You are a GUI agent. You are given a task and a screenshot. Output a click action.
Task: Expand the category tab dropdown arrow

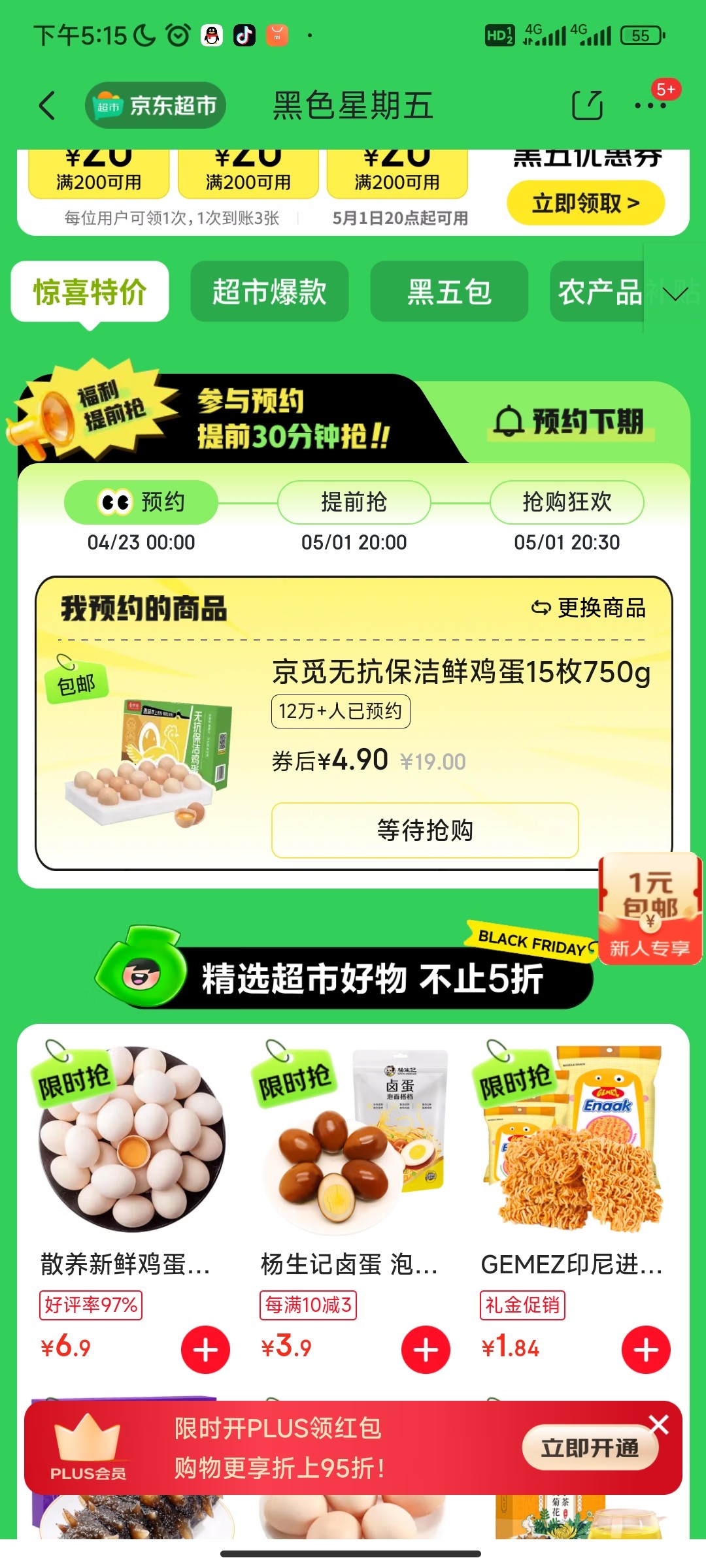coord(675,293)
